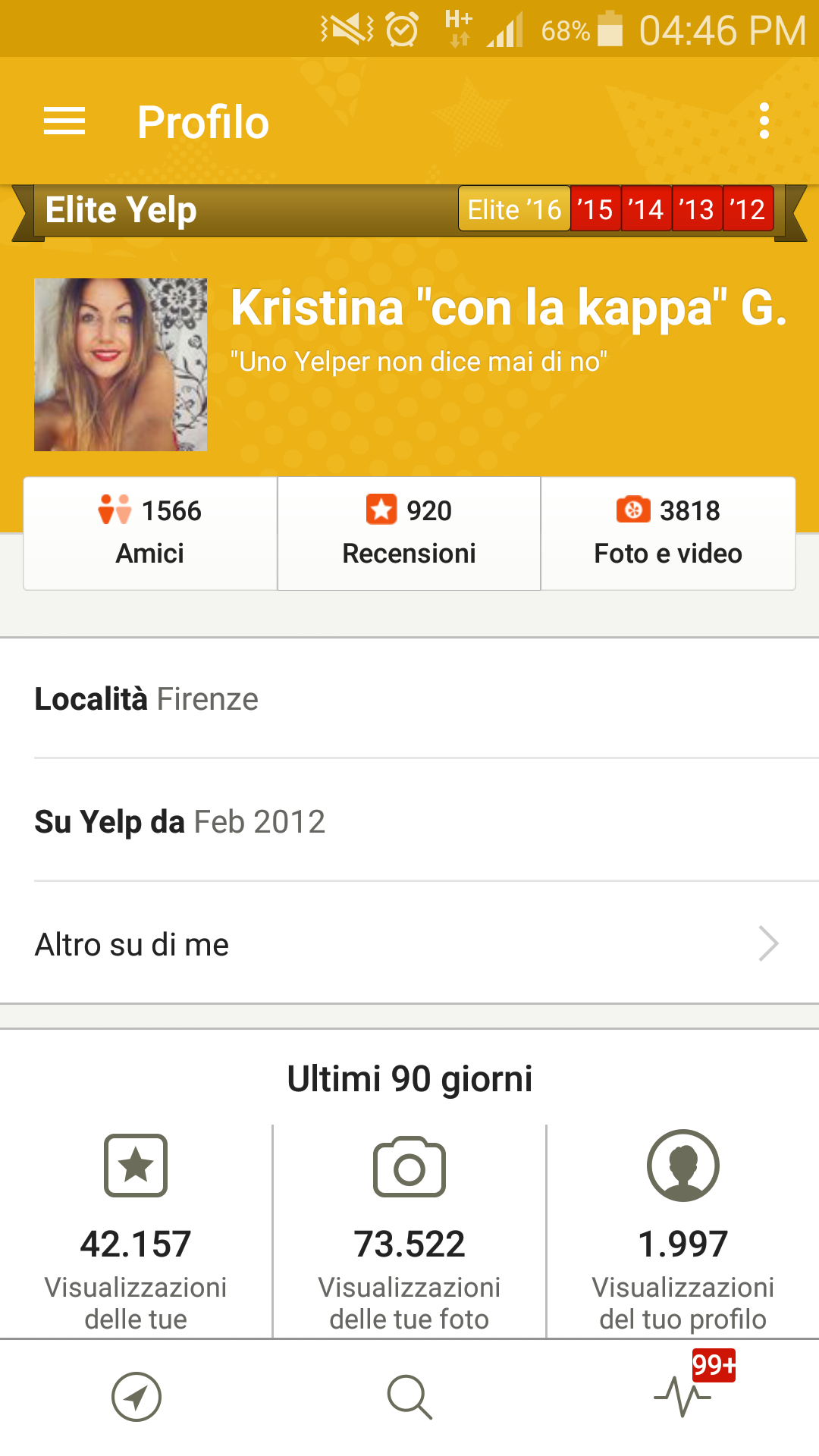Open the activity feed with 99+ badge
This screenshot has width=819, height=1456.
(x=684, y=1396)
